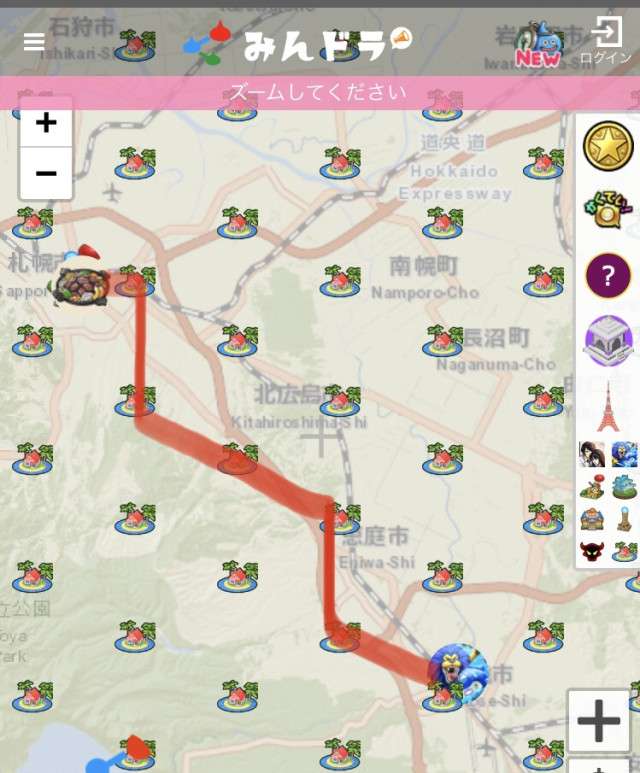Open the purple question mark icon

point(608,276)
